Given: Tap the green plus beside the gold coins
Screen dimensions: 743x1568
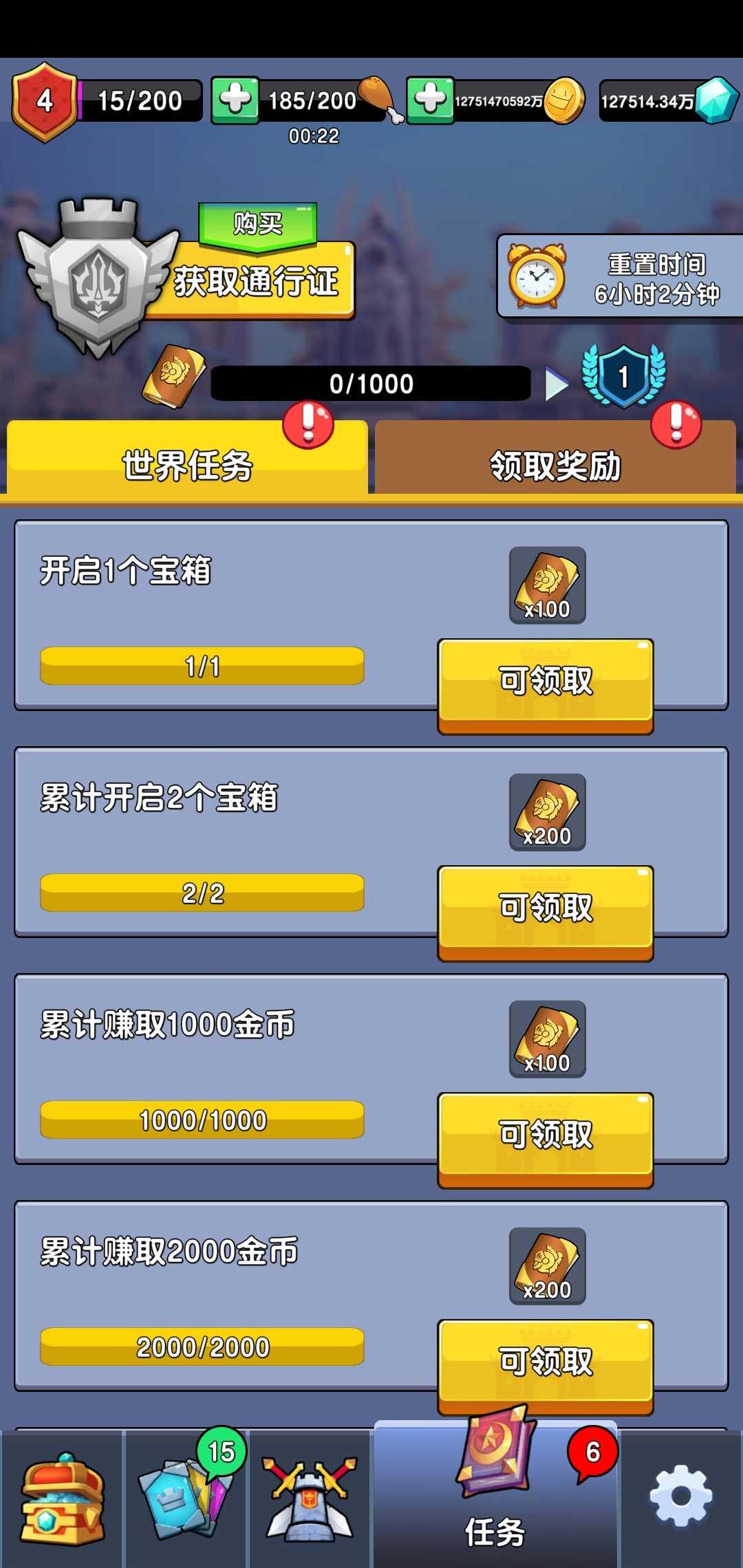Looking at the screenshot, I should [431, 100].
